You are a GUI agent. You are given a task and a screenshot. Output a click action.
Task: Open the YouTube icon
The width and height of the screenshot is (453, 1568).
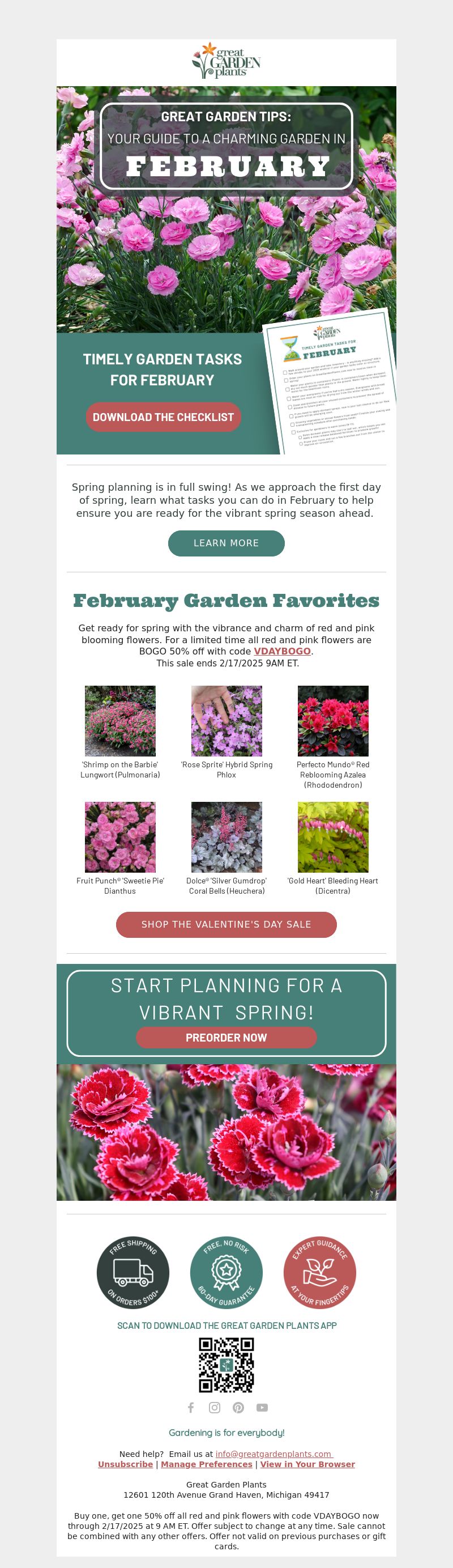pyautogui.click(x=262, y=1407)
